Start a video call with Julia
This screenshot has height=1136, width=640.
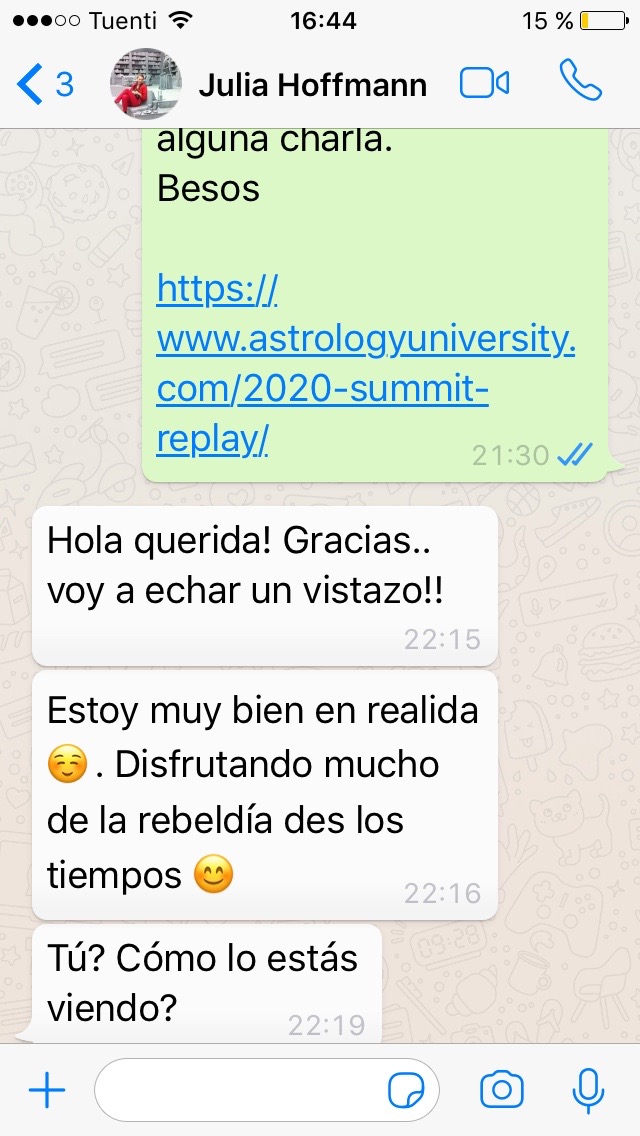pos(485,84)
